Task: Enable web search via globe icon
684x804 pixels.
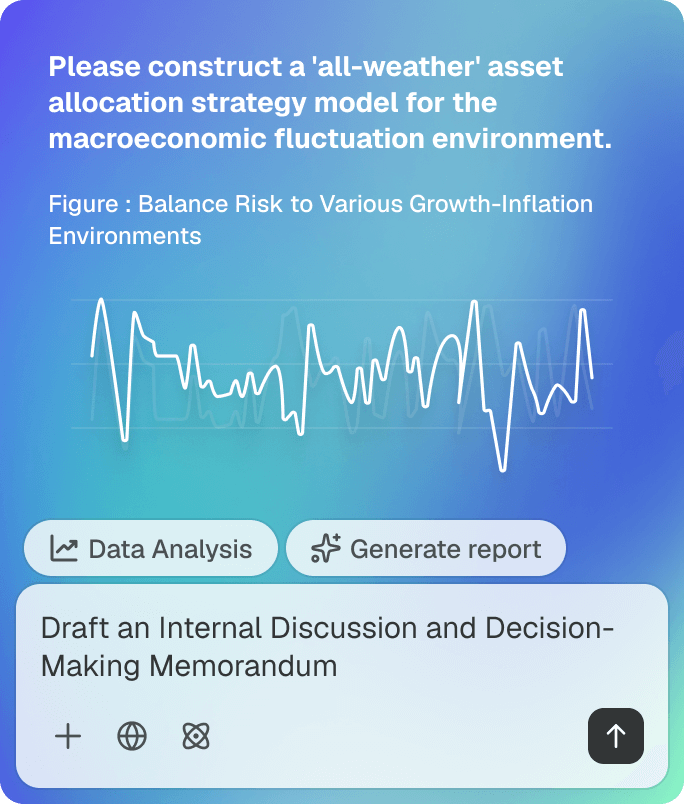Action: click(132, 737)
